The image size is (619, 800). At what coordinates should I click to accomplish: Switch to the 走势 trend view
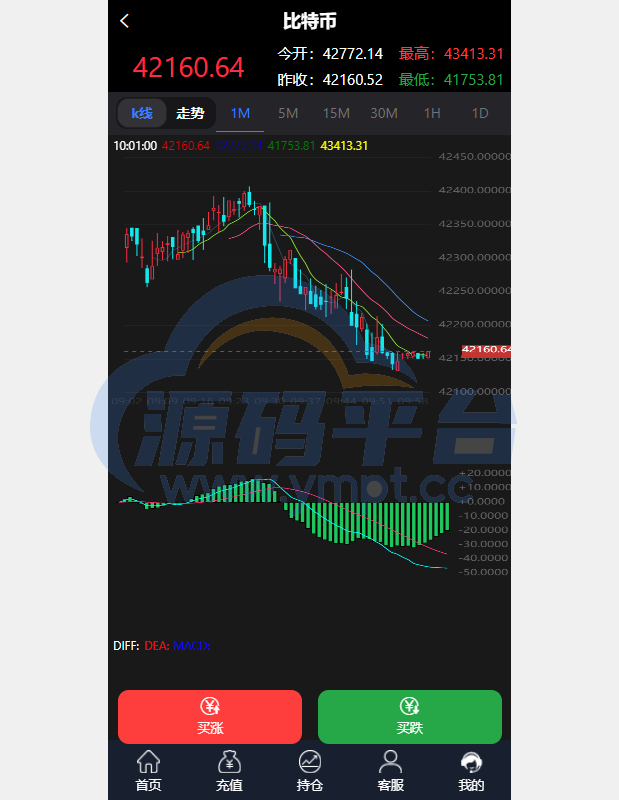coord(190,113)
